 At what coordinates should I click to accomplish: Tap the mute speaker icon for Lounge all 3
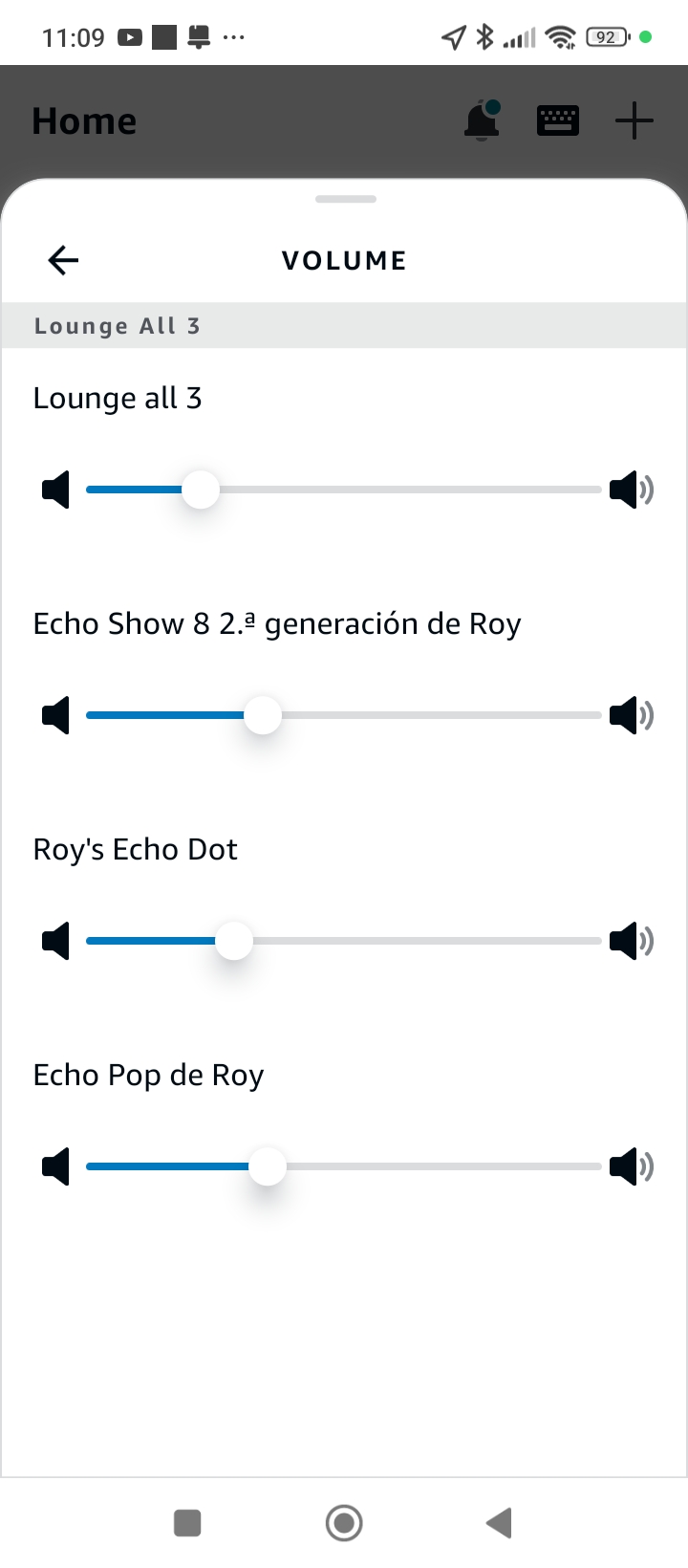click(x=56, y=490)
